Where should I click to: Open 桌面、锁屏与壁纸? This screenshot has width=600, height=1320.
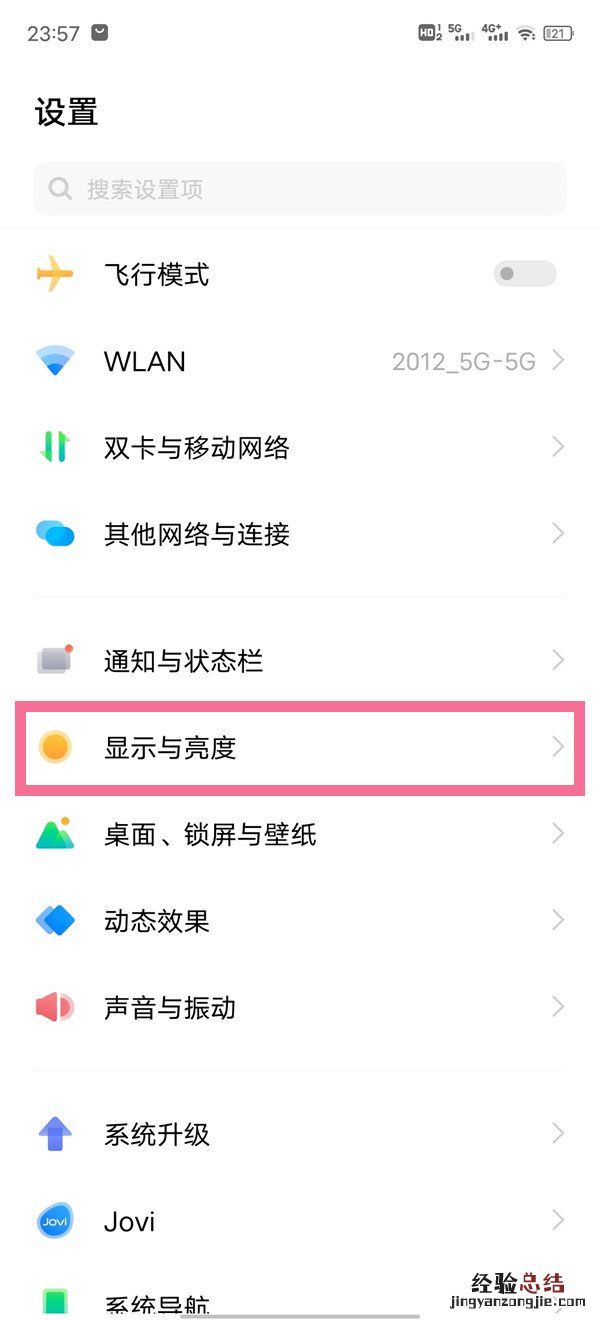300,834
